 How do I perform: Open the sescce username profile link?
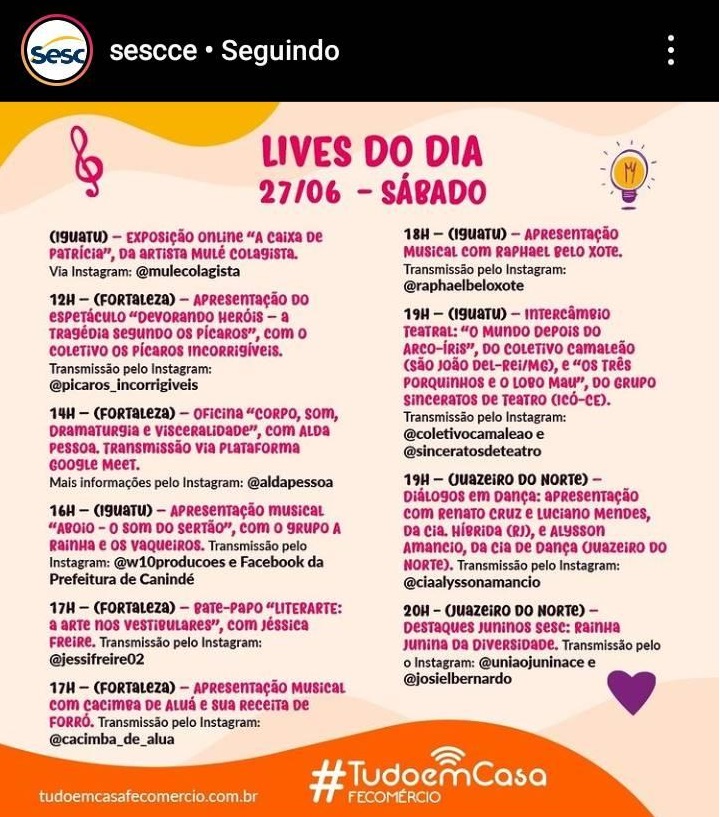click(x=153, y=50)
